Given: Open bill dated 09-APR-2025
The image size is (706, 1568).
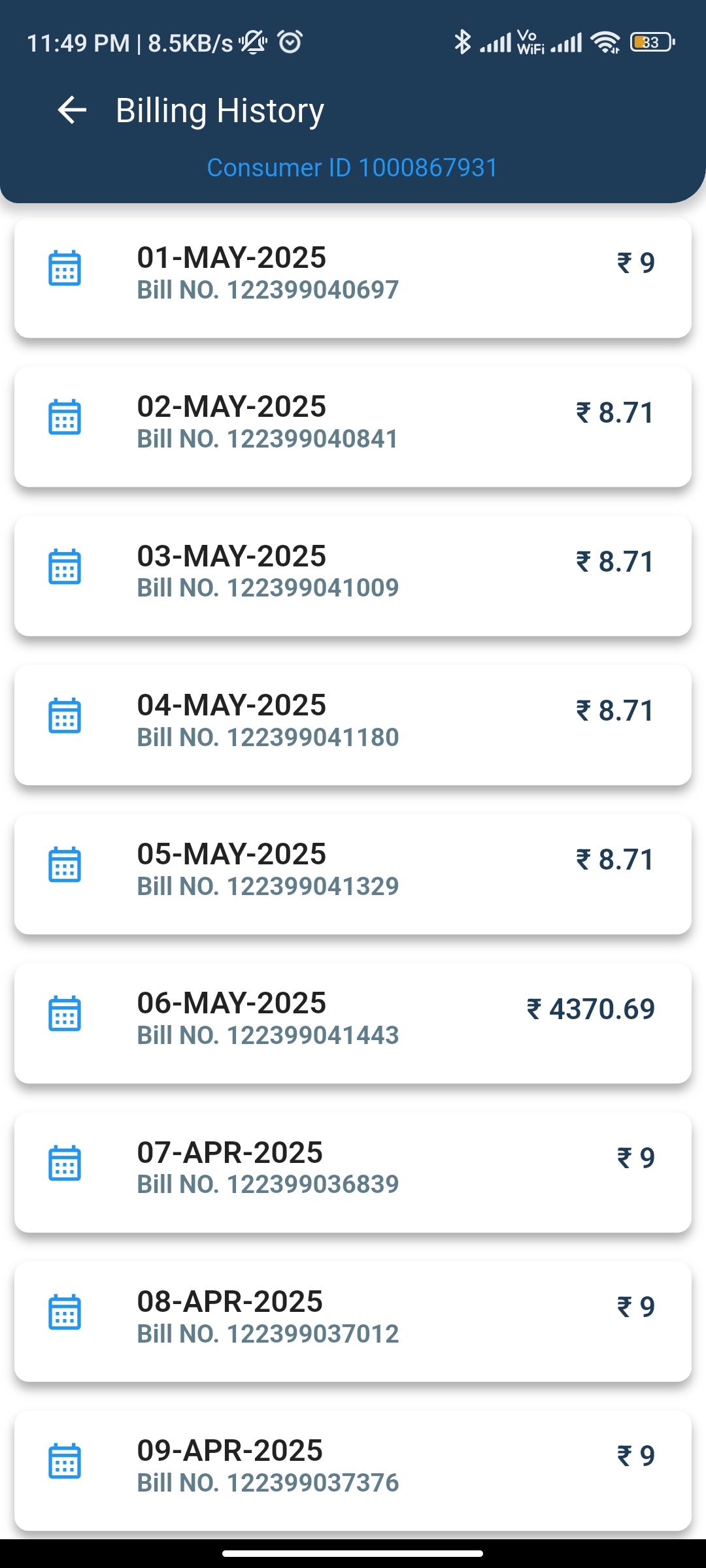Looking at the screenshot, I should 353,1471.
